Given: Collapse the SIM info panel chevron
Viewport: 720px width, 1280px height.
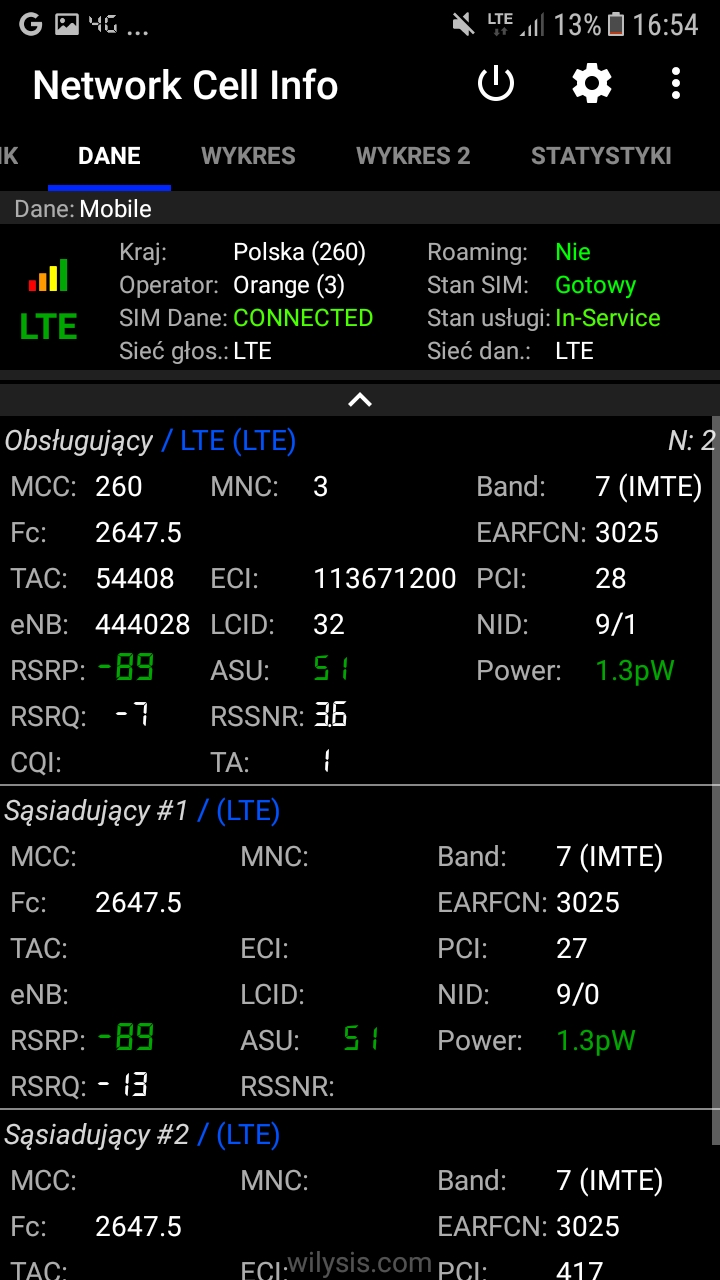Looking at the screenshot, I should click(360, 400).
